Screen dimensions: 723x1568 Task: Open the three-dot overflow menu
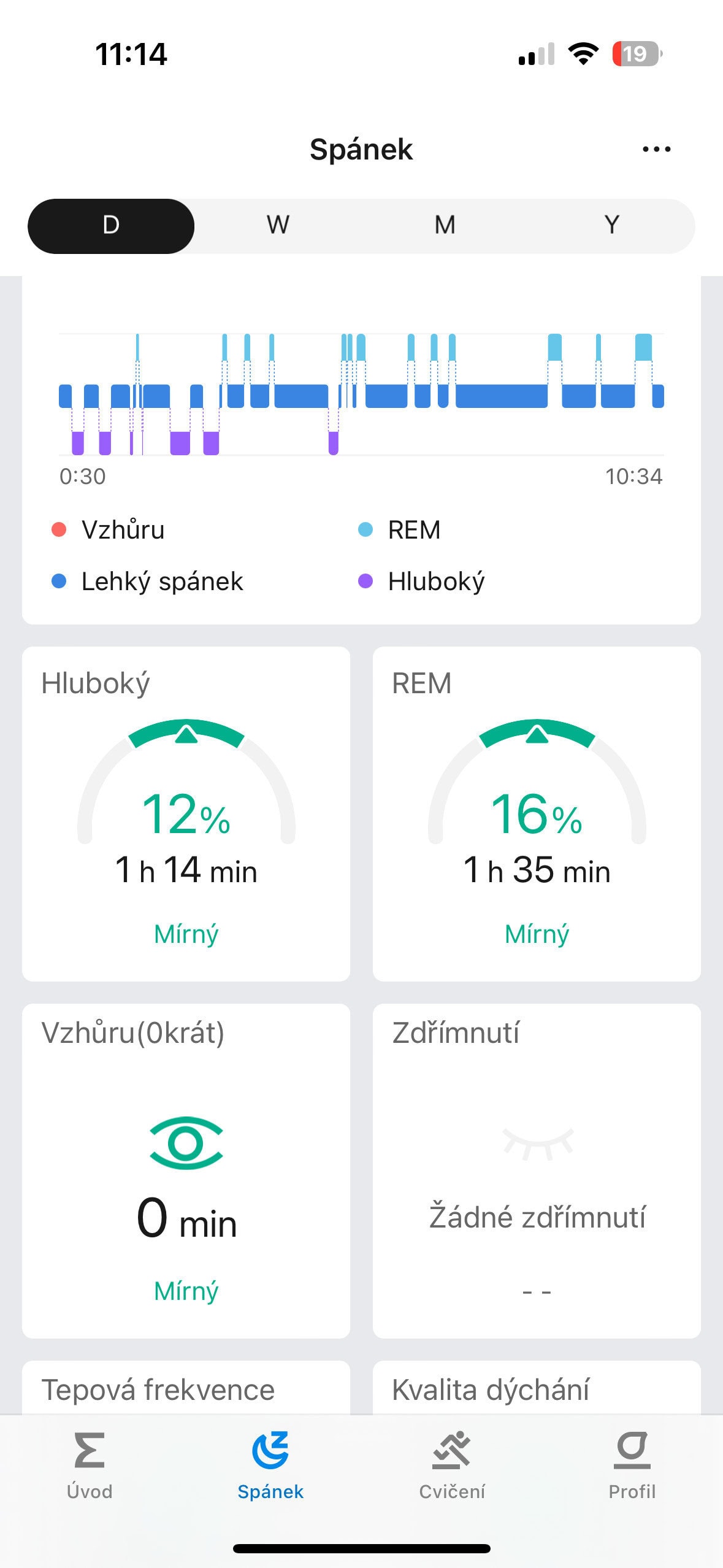pyautogui.click(x=656, y=149)
